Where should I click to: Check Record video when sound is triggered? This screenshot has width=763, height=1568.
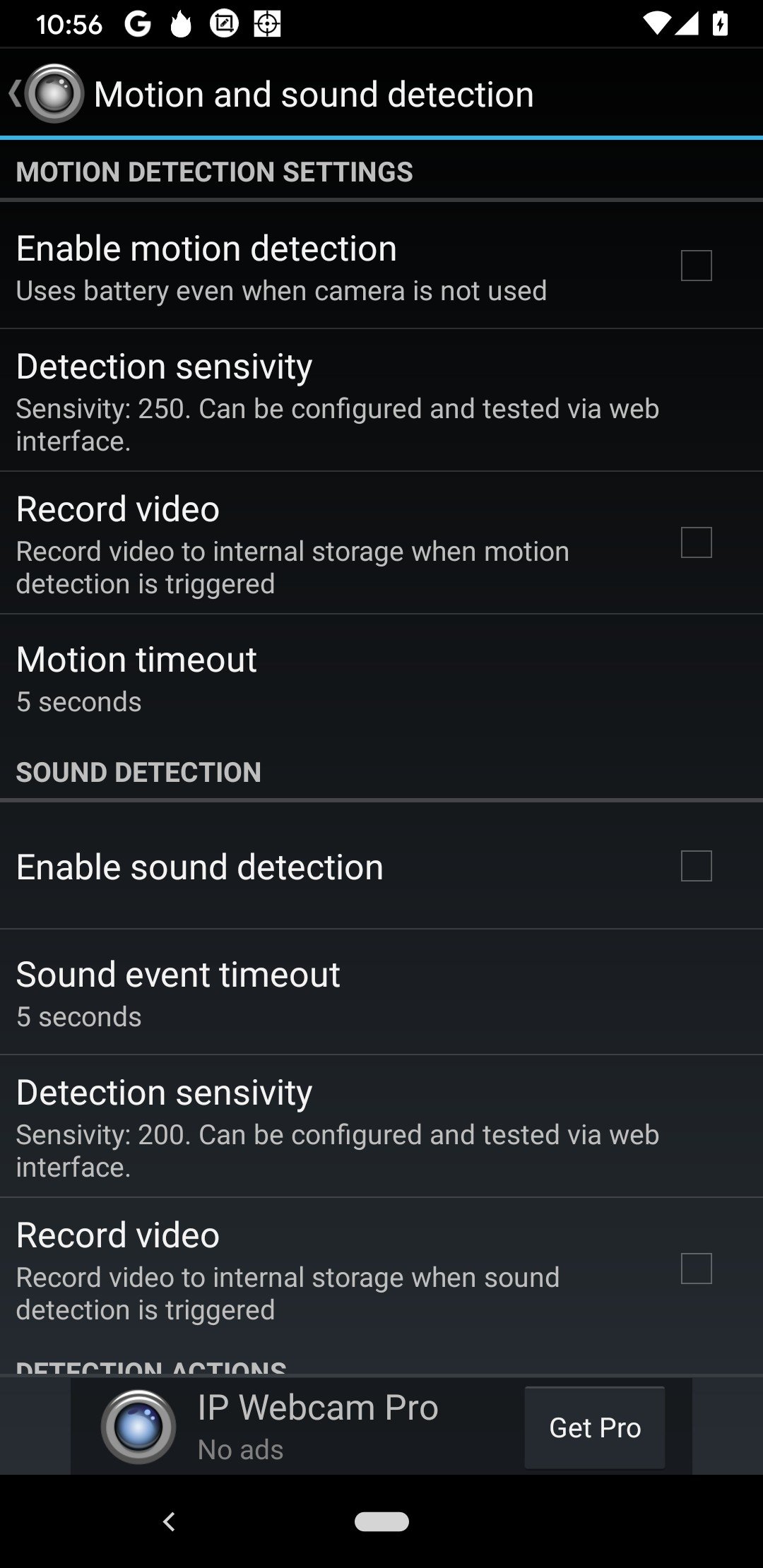696,1269
